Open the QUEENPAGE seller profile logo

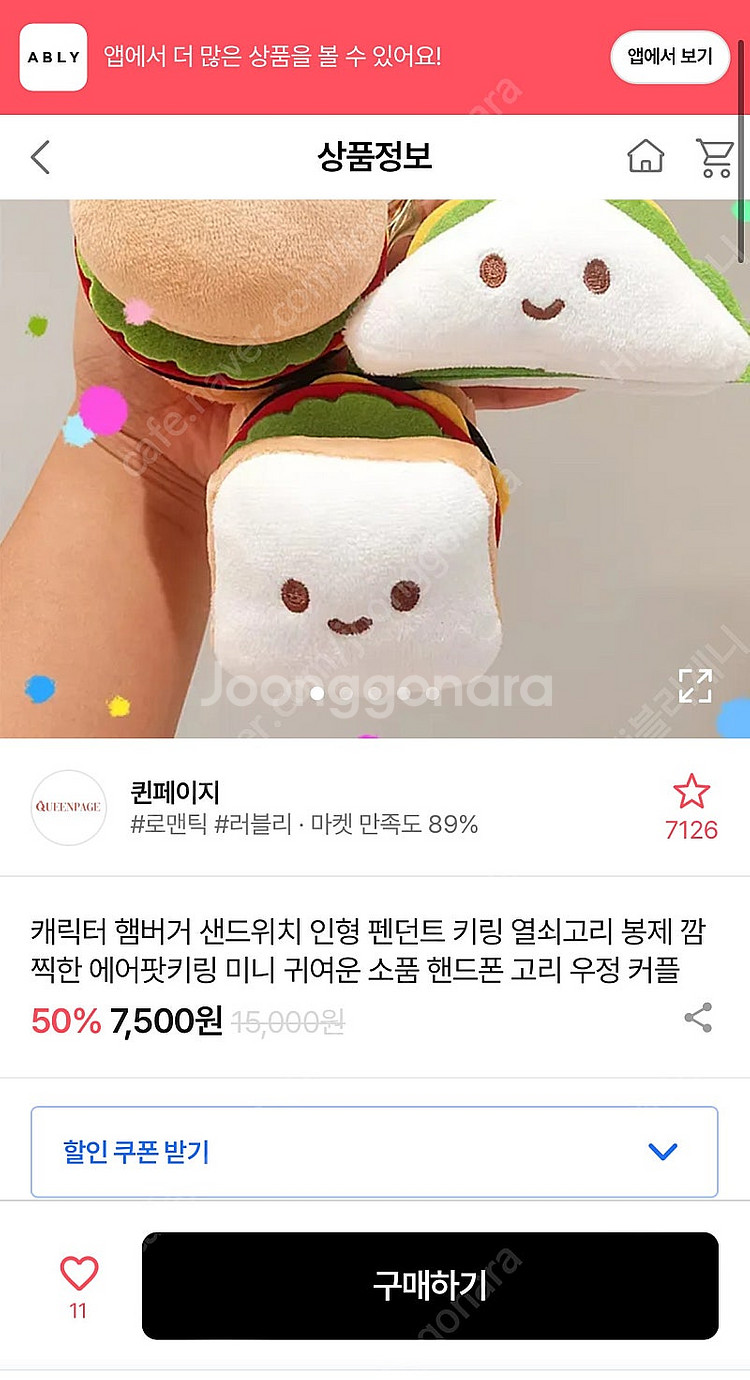[68, 808]
